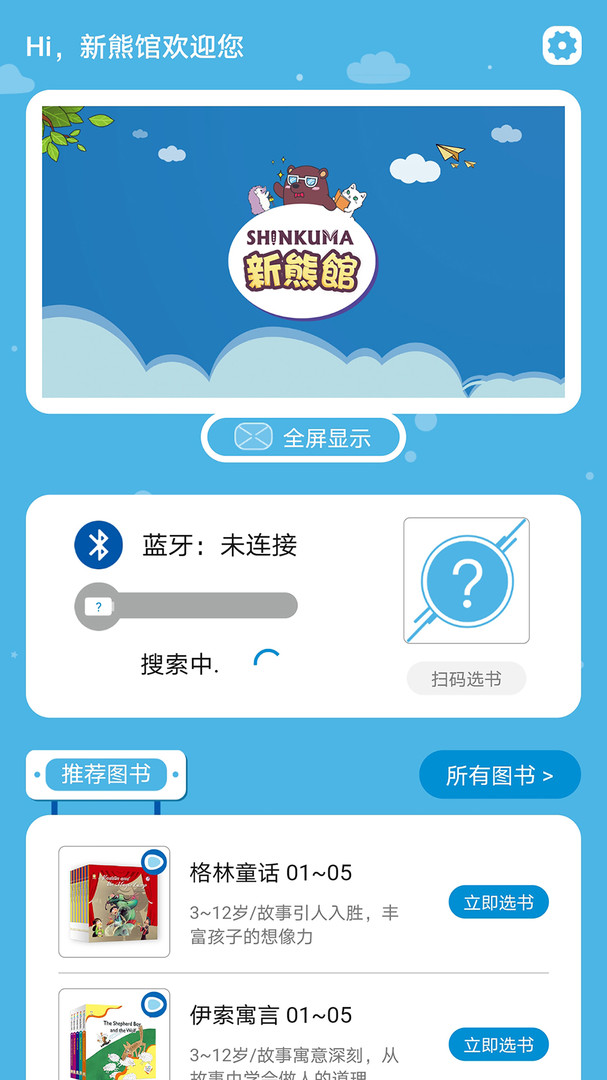Open the 伊索寓言 01~05 book cover
The height and width of the screenshot is (1080, 607).
[114, 1034]
